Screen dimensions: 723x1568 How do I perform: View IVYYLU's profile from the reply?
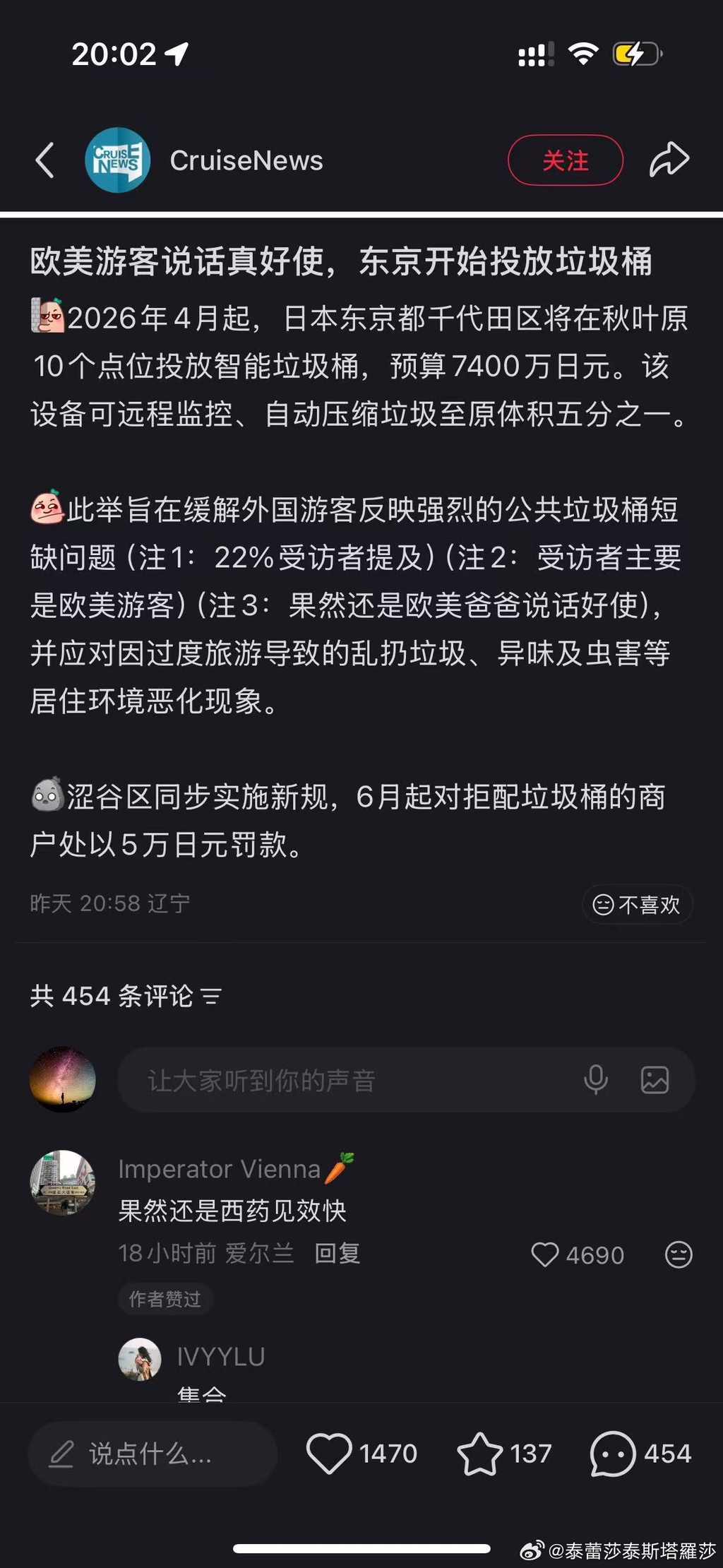[x=140, y=1358]
